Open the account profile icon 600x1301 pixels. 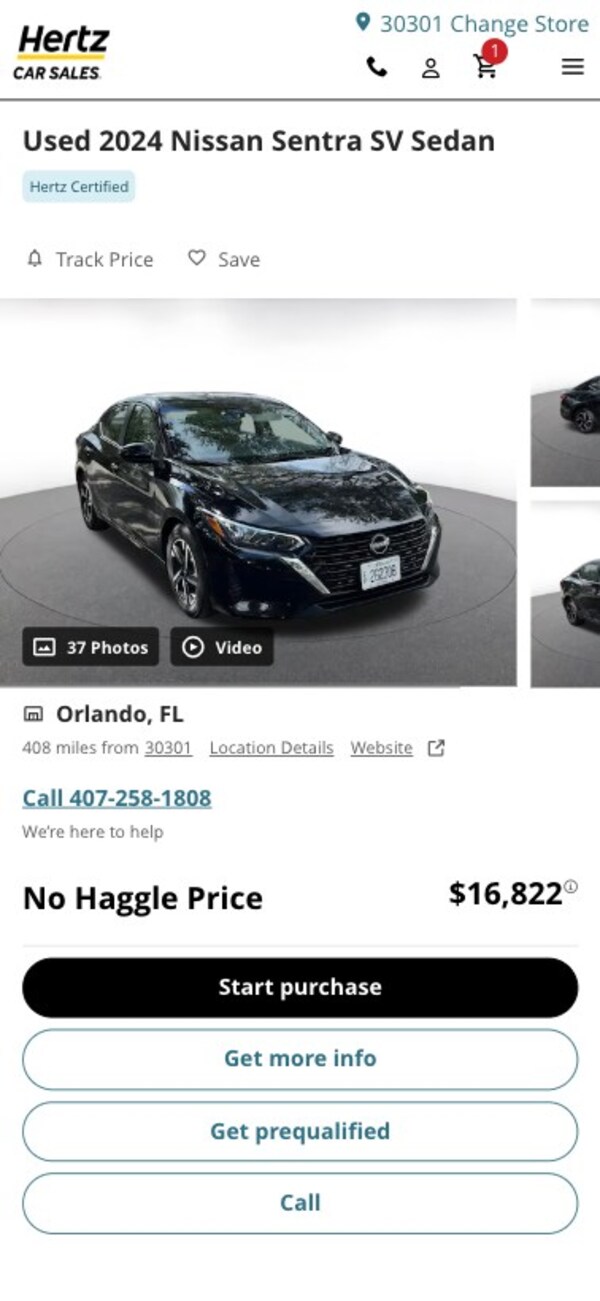pyautogui.click(x=430, y=68)
